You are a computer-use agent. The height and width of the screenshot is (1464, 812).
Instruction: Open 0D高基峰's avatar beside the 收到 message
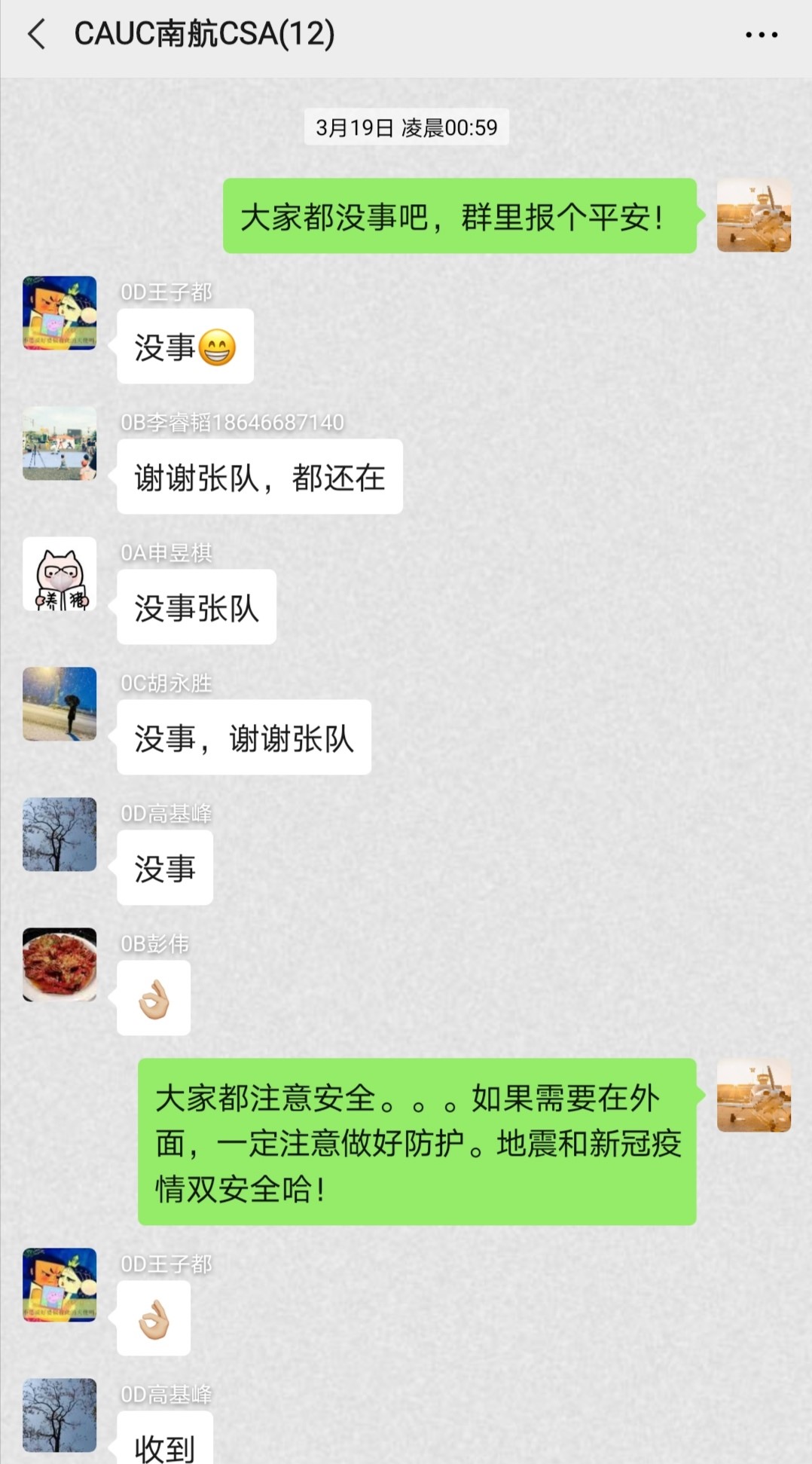(60, 1416)
